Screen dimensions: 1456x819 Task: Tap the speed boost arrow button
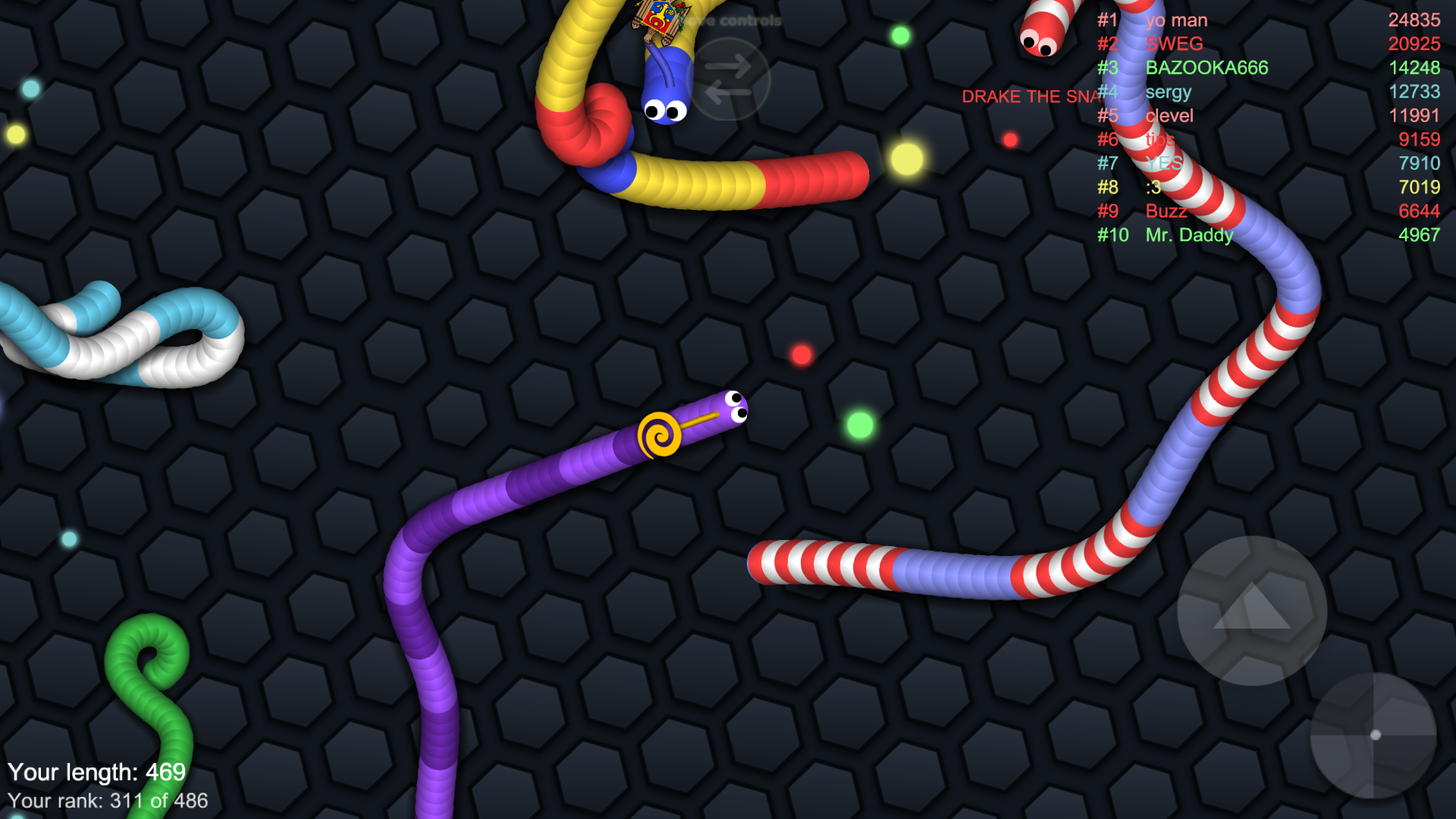(1252, 610)
